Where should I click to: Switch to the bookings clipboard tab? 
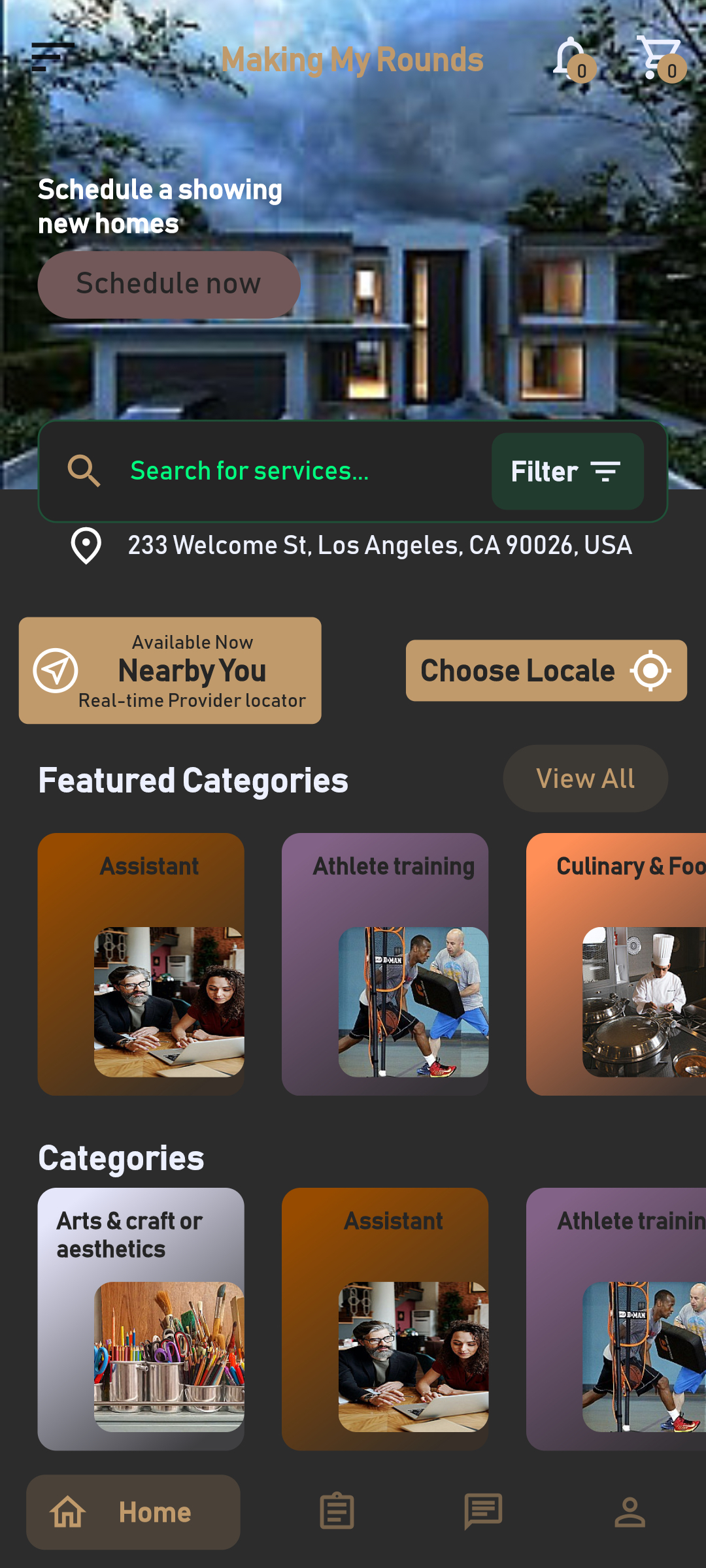pos(337,1511)
